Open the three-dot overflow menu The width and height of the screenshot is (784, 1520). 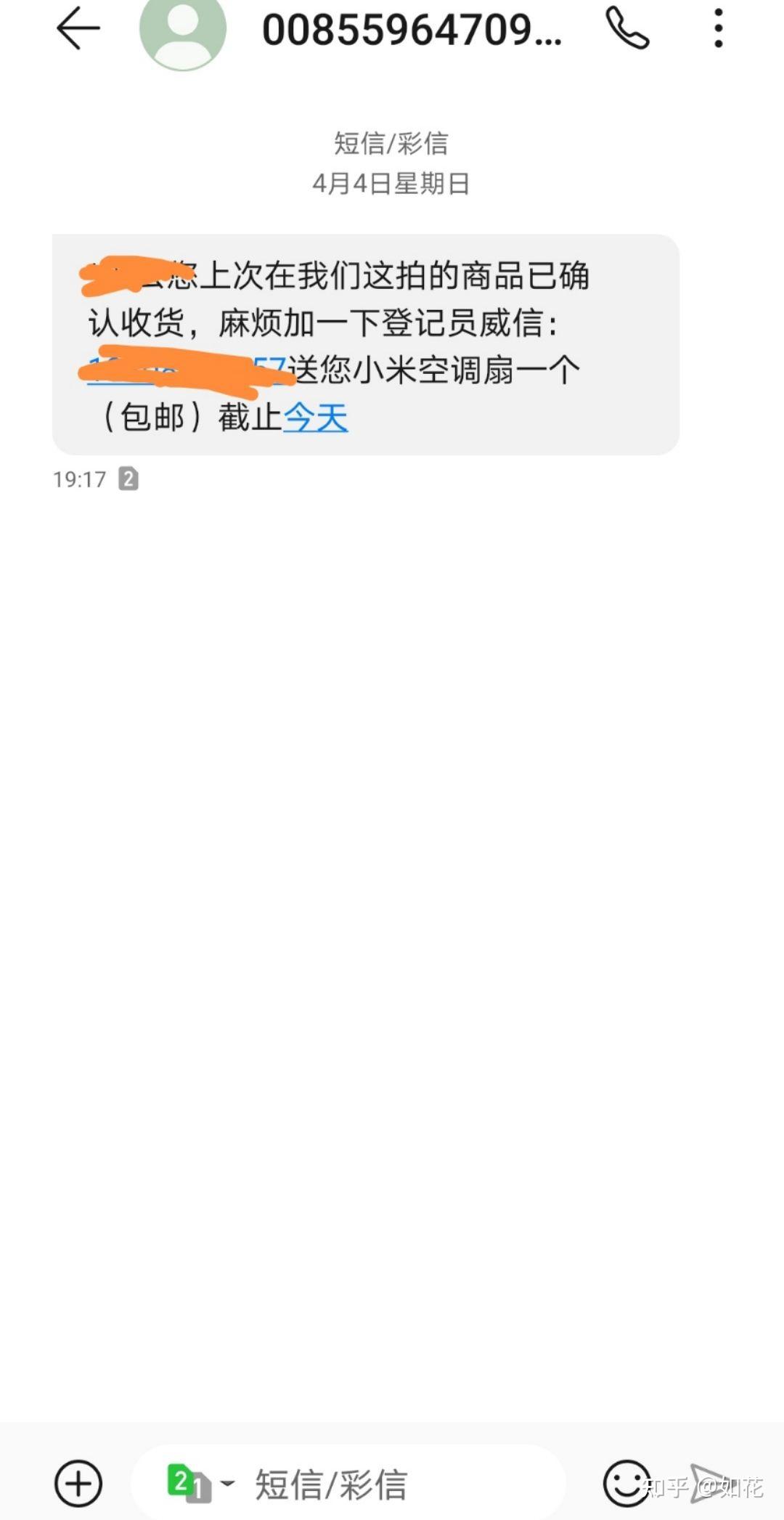718,28
